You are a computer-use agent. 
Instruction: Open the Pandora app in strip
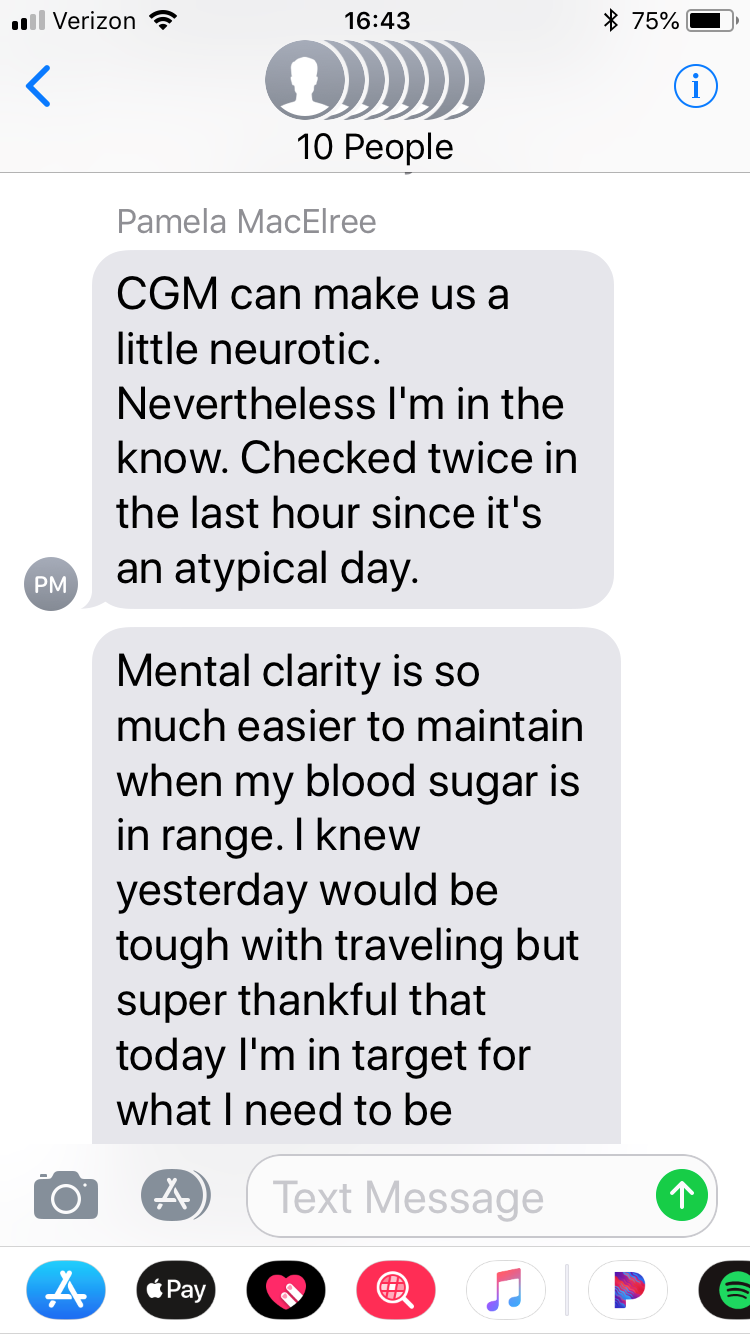tap(628, 1291)
